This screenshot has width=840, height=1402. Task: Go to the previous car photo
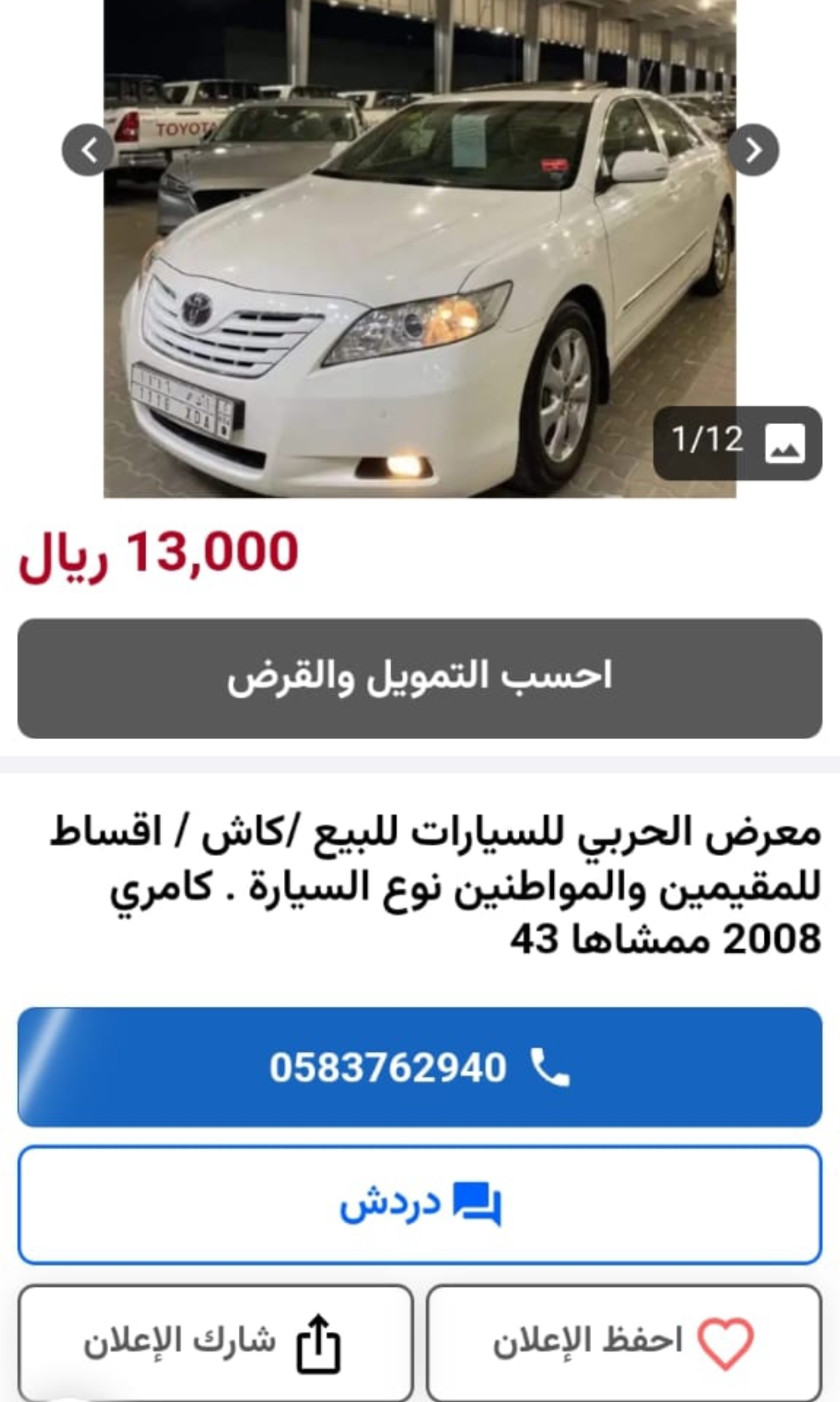coord(88,149)
